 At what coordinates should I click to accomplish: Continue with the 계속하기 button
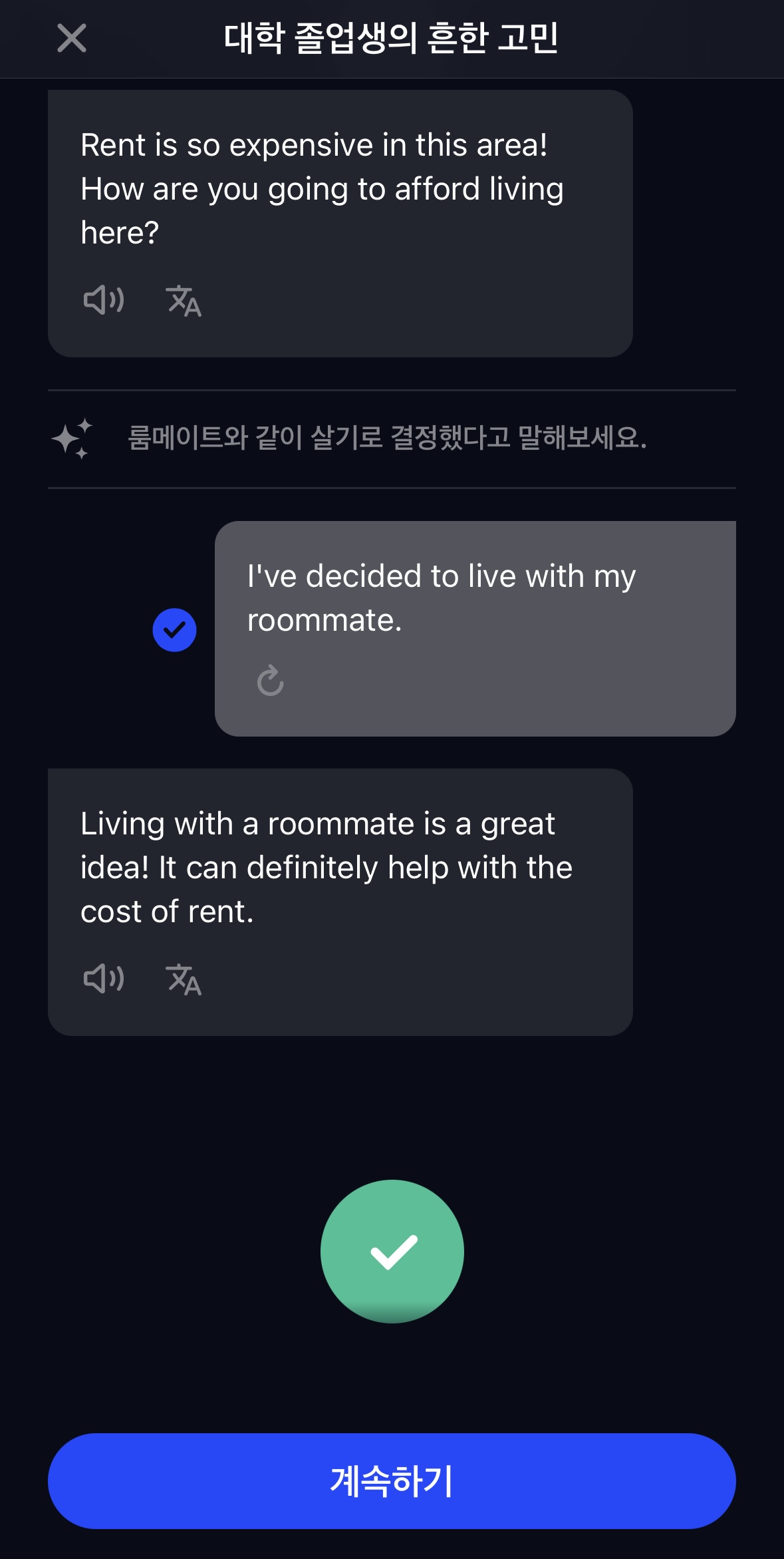(x=392, y=1481)
